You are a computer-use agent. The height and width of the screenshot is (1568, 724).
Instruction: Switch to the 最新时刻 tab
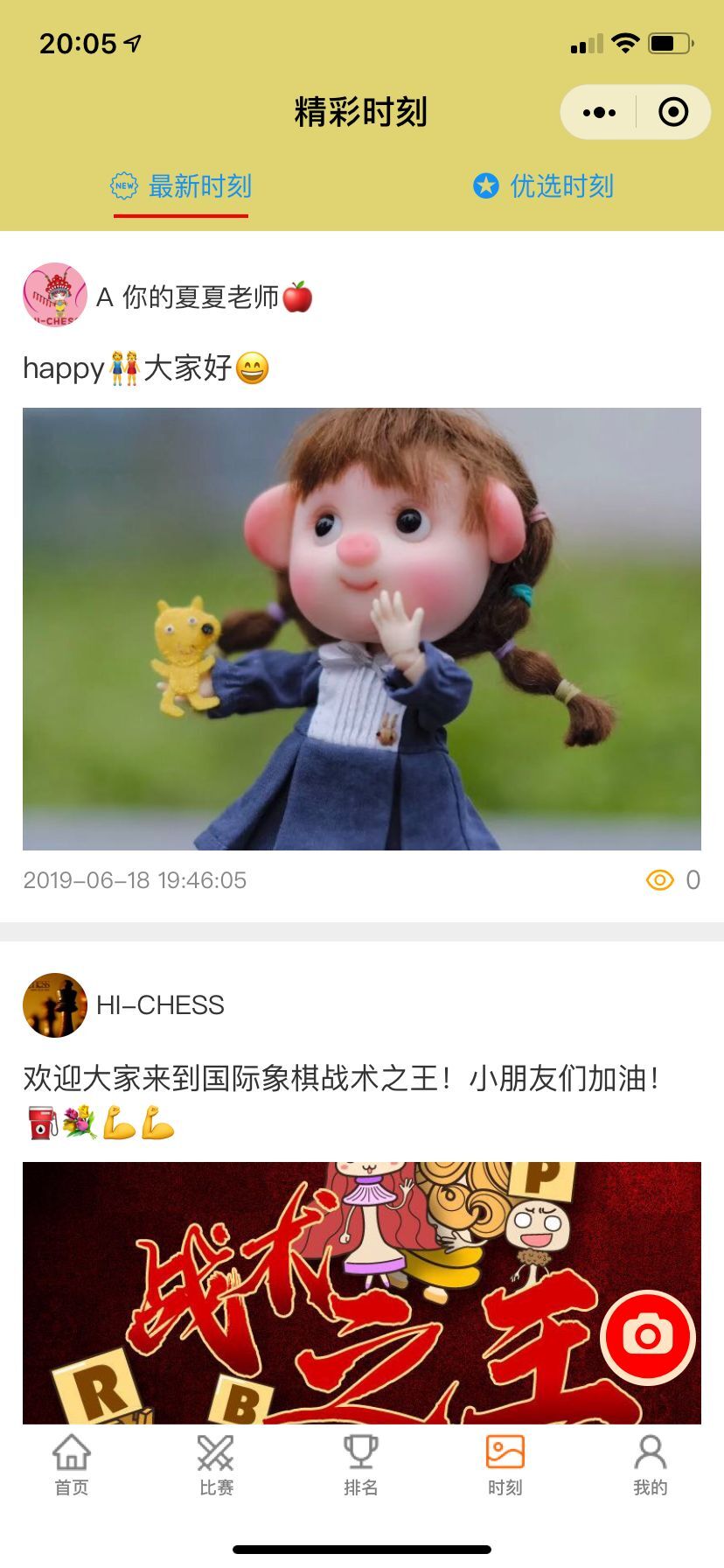[x=182, y=186]
